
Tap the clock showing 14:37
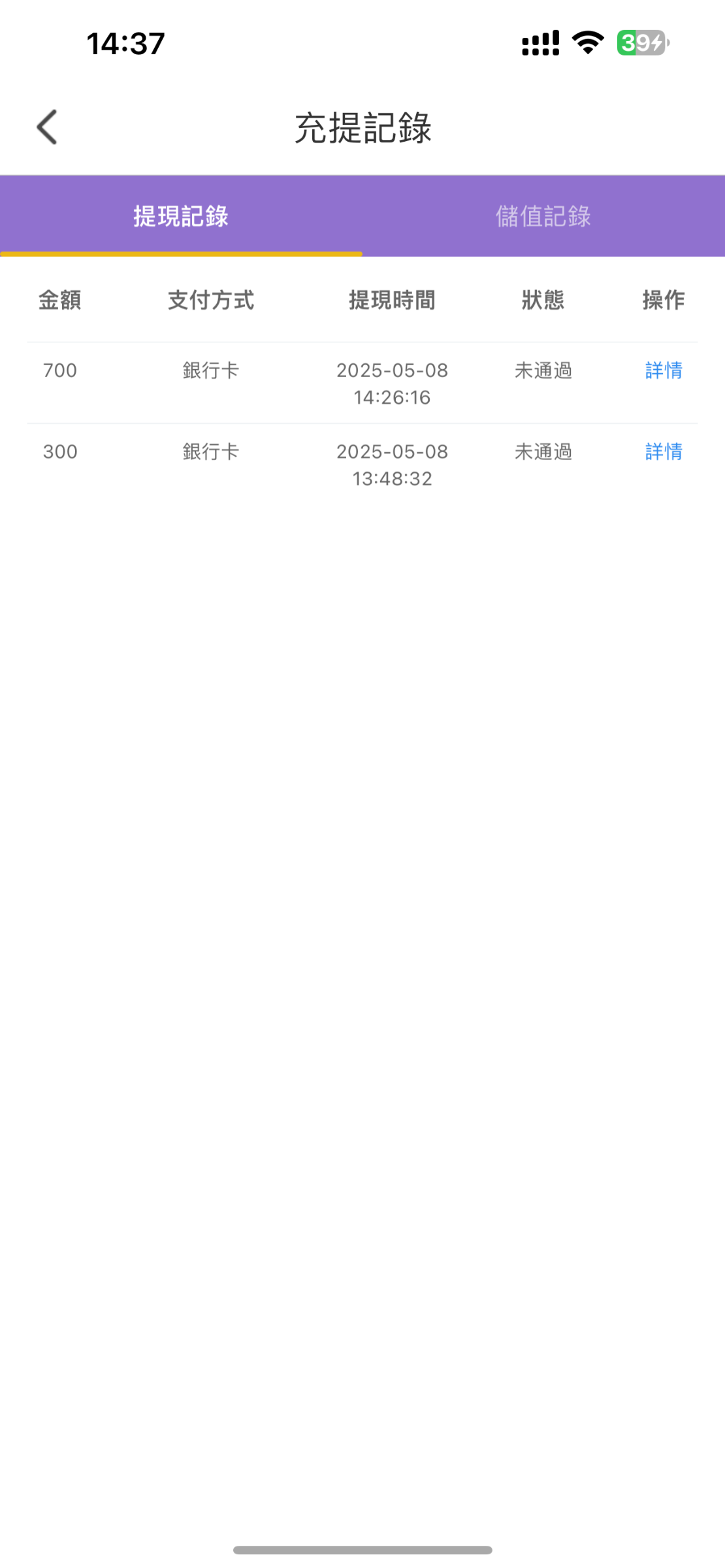tap(125, 43)
